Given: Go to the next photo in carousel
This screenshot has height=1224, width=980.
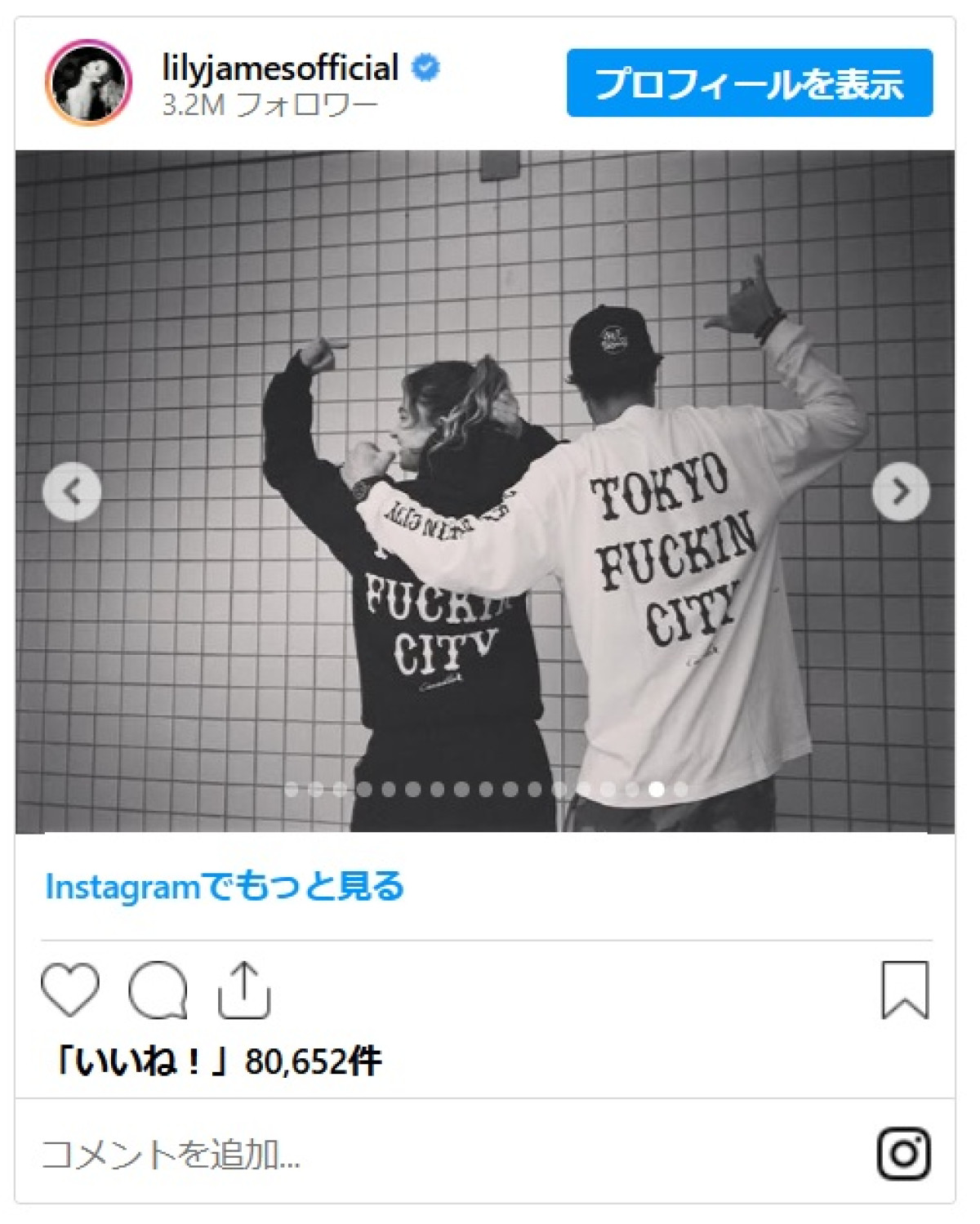Looking at the screenshot, I should (x=900, y=492).
